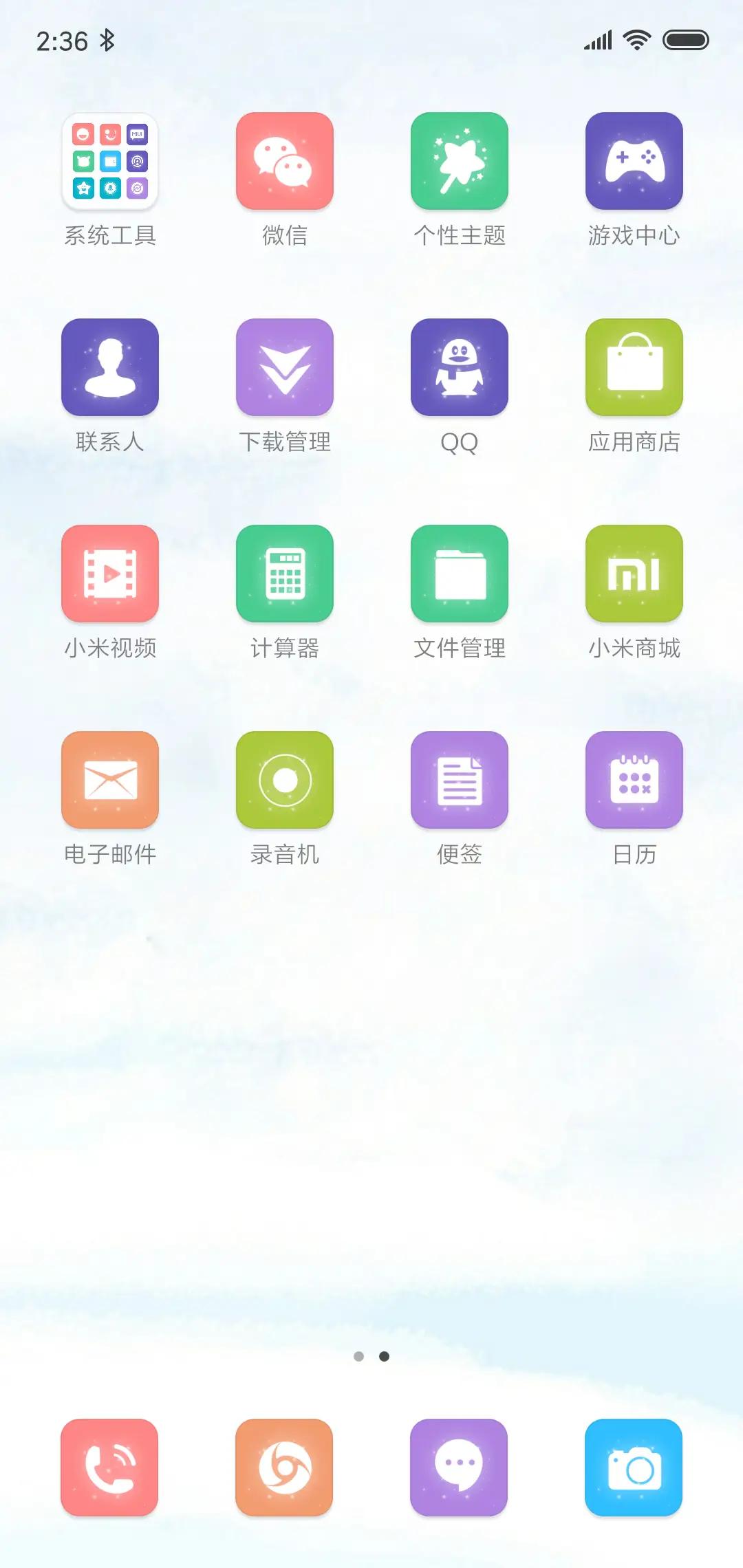Open the WeChat (微信) app

pyautogui.click(x=285, y=160)
